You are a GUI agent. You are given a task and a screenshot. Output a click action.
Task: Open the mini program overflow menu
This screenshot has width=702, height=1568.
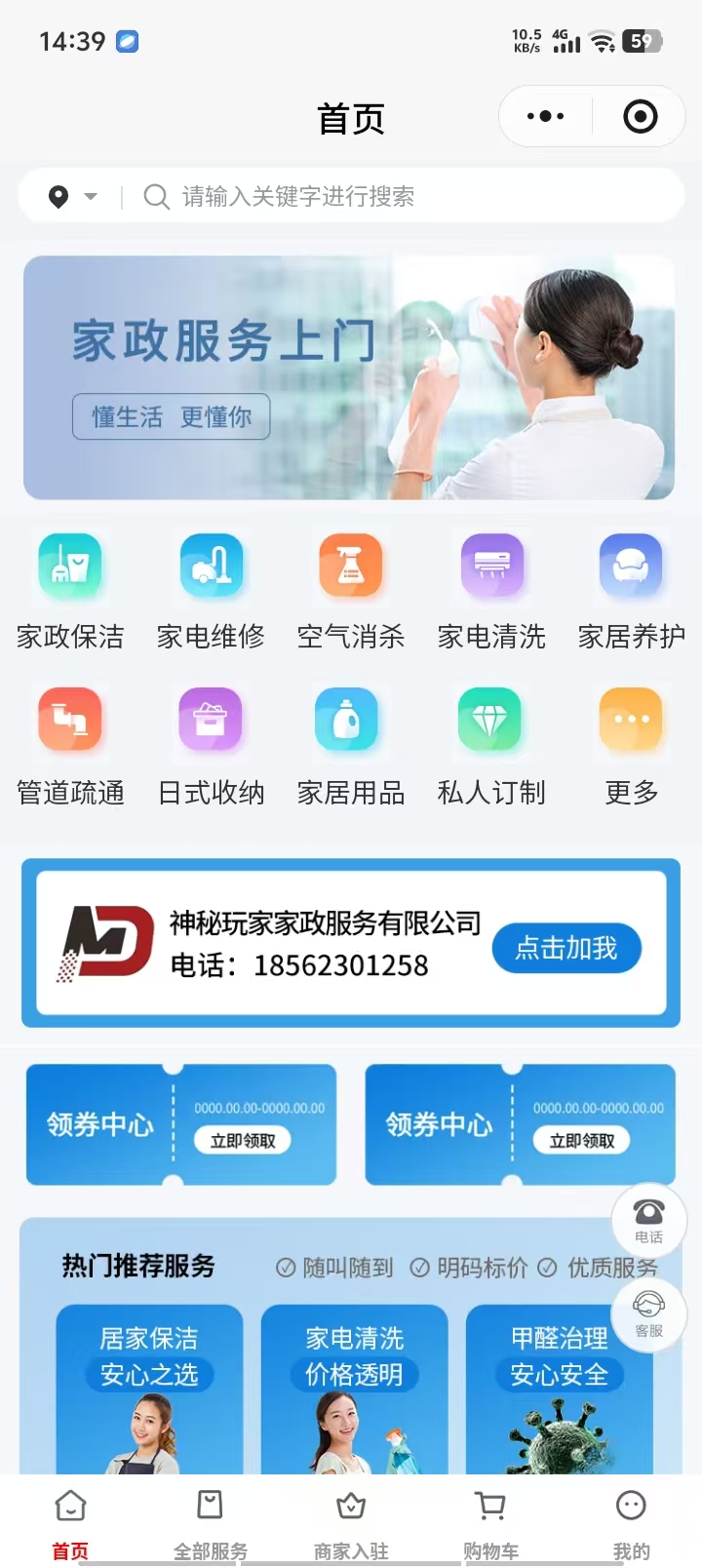[x=545, y=117]
